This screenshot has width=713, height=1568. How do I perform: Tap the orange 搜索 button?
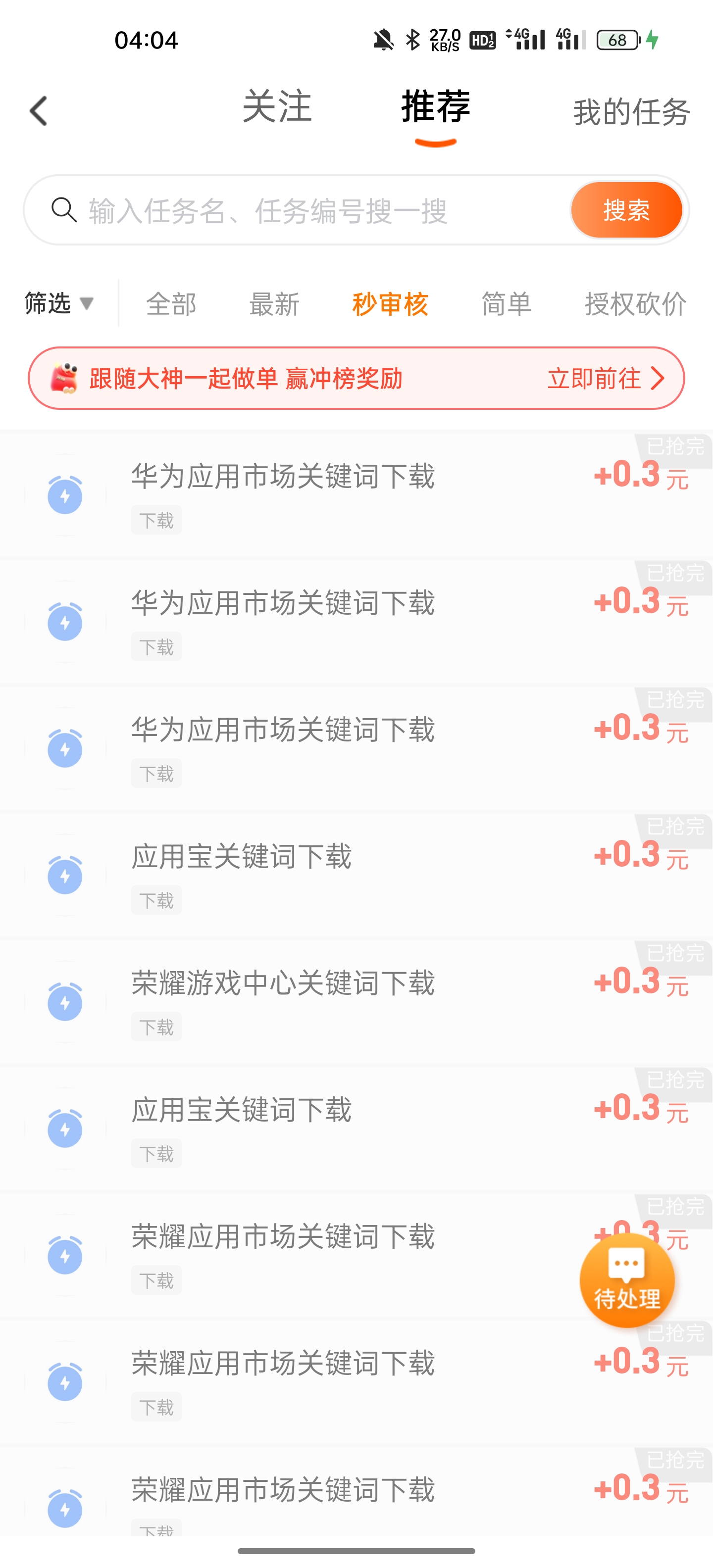pyautogui.click(x=626, y=211)
